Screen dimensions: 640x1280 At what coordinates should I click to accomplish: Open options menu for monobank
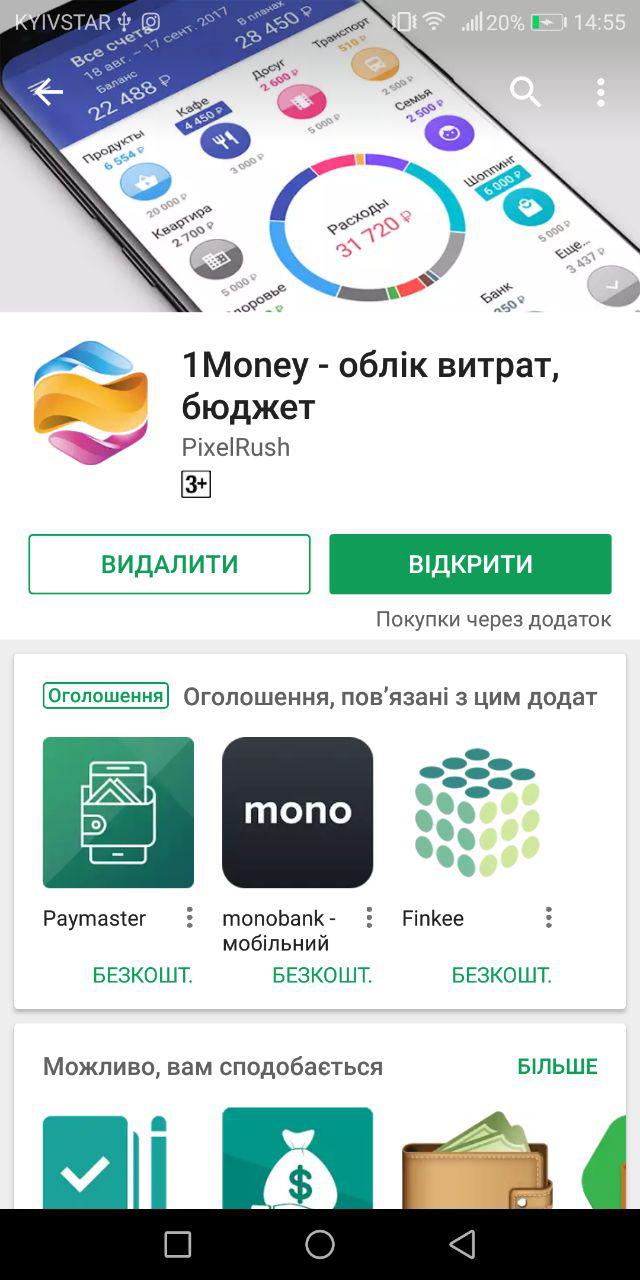[368, 918]
